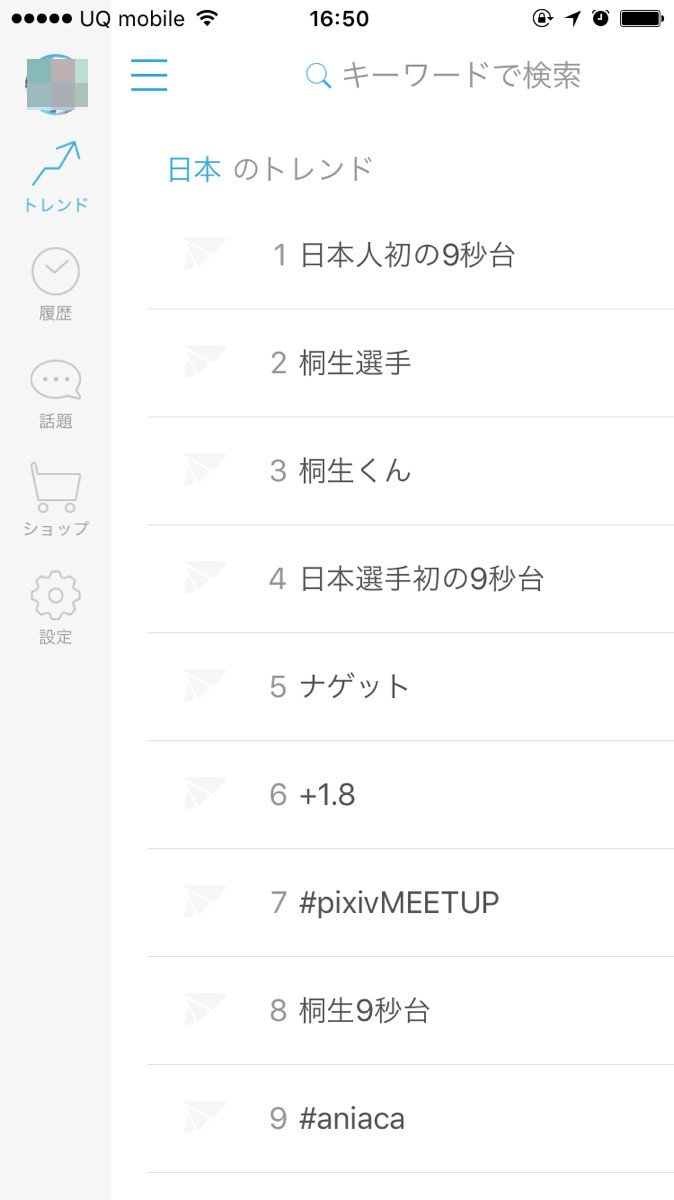Image resolution: width=674 pixels, height=1200 pixels.
Task: Switch to the トレンド tab
Action: coord(56,177)
